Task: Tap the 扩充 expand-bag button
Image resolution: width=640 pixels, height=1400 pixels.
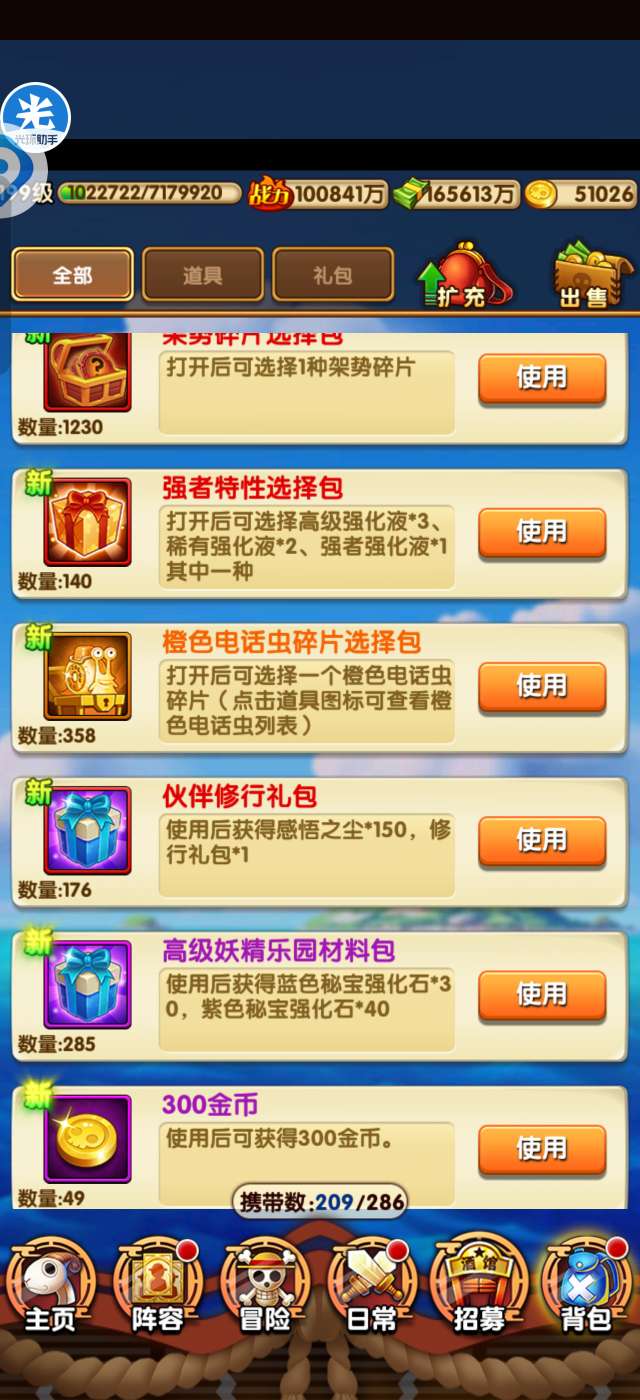Action: [462, 275]
